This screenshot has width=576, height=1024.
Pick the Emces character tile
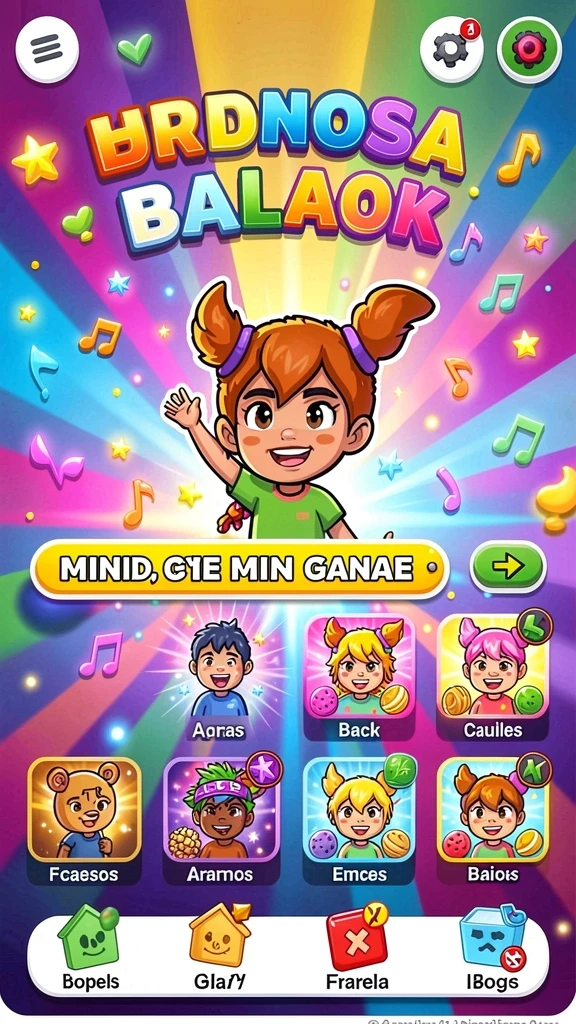[359, 820]
